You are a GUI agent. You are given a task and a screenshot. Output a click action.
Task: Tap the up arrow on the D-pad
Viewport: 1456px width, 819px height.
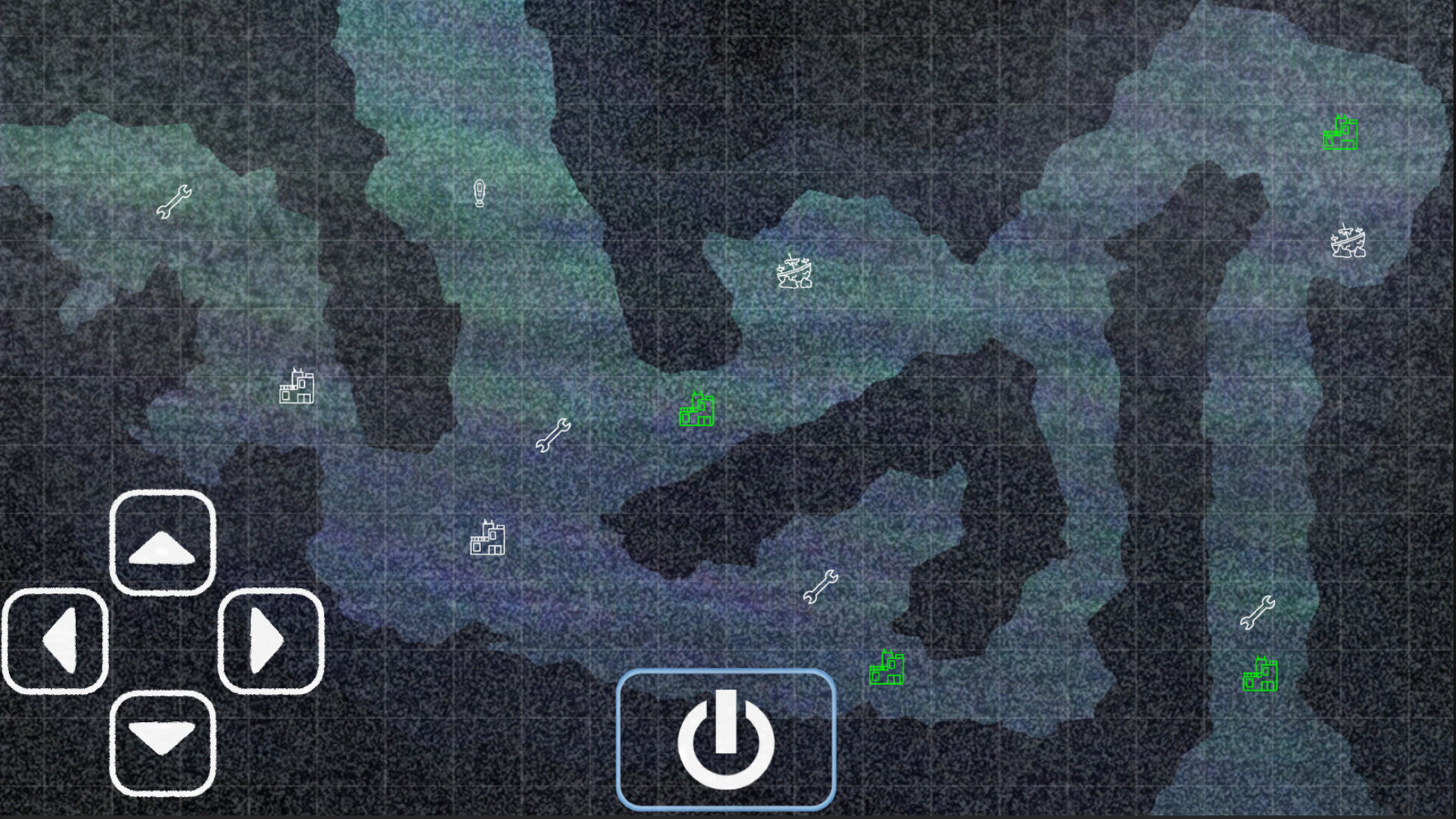click(162, 543)
